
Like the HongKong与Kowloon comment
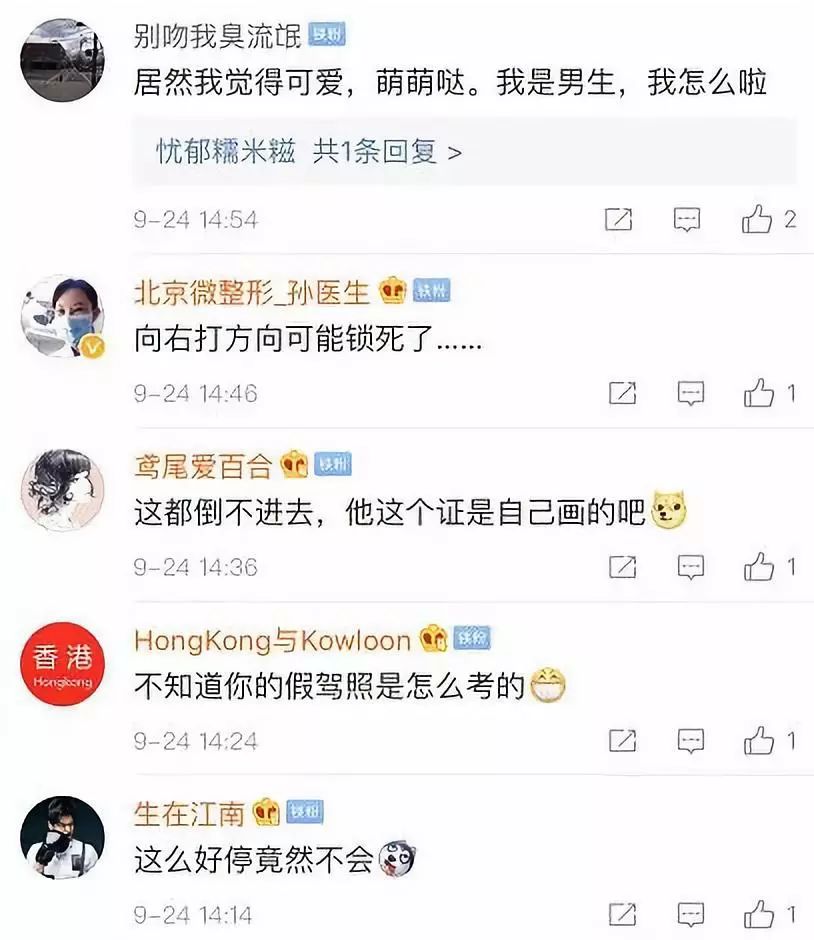click(759, 741)
